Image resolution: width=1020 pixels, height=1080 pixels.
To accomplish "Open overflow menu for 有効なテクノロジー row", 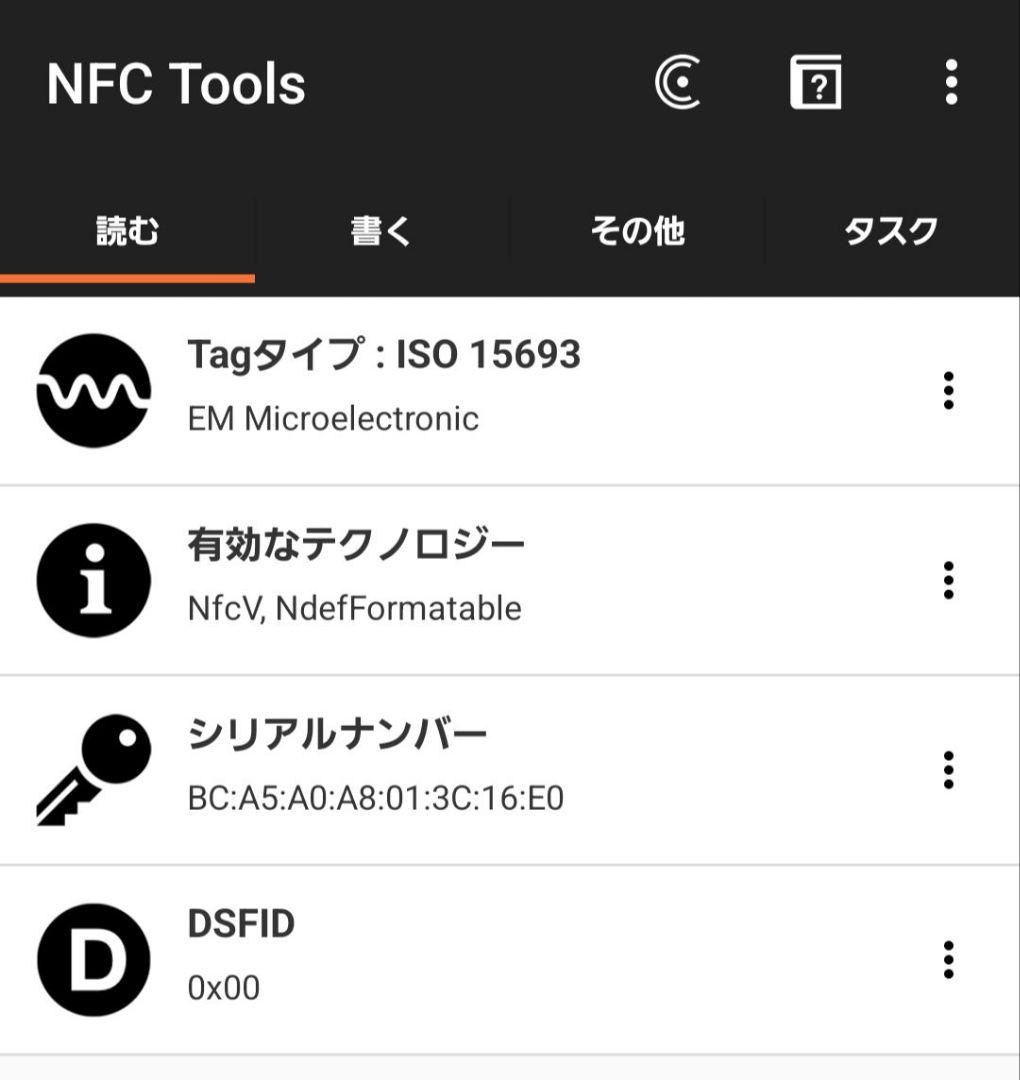I will (x=947, y=582).
